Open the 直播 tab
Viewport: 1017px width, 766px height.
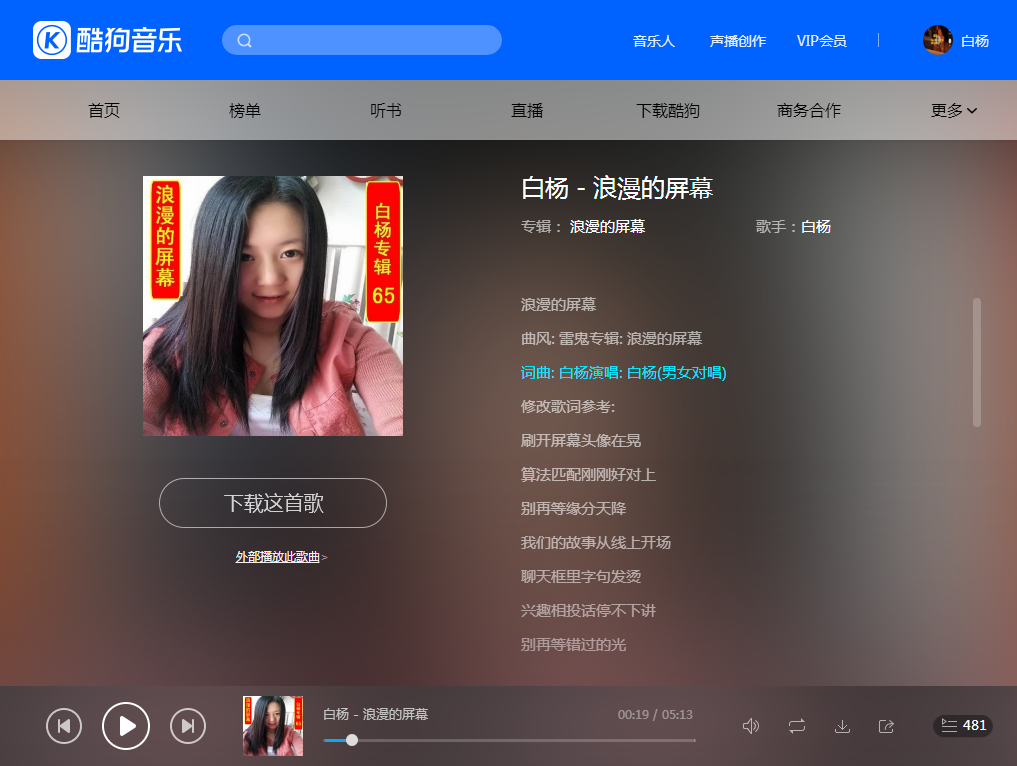click(x=527, y=110)
